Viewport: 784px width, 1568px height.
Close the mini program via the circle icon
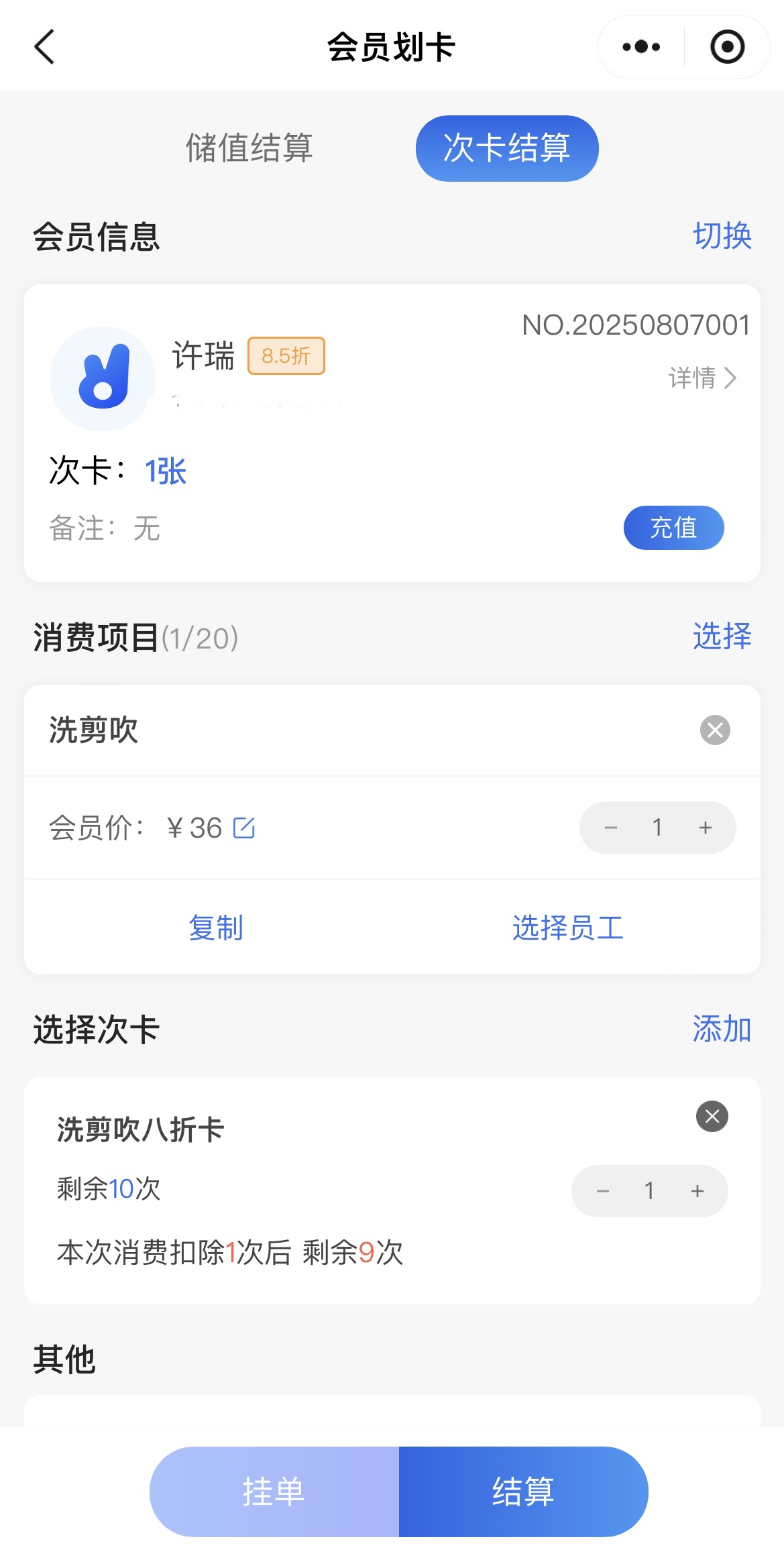[727, 47]
